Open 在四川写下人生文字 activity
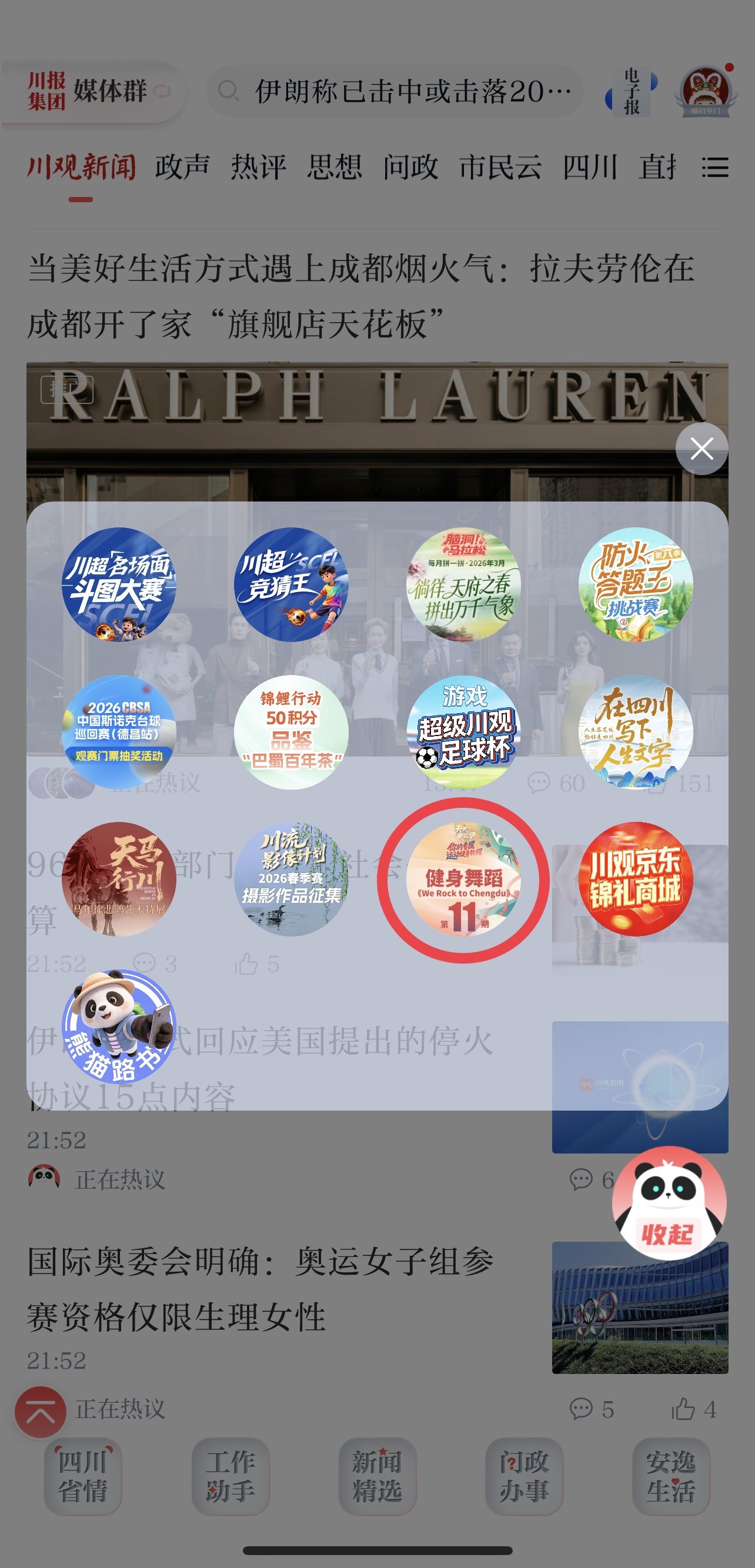Screen dimensions: 755x1568 (x=636, y=731)
